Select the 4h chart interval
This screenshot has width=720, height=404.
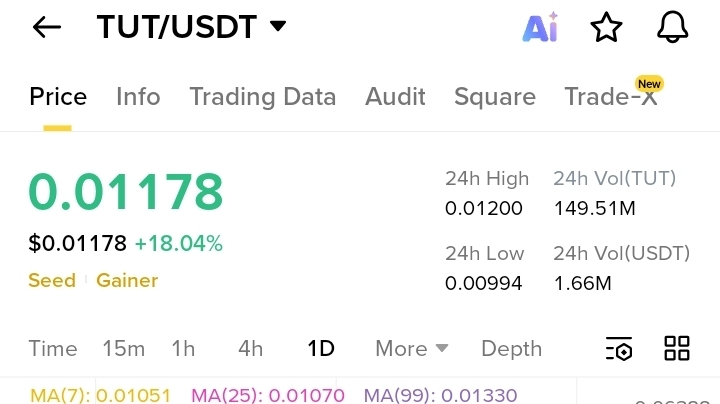250,348
